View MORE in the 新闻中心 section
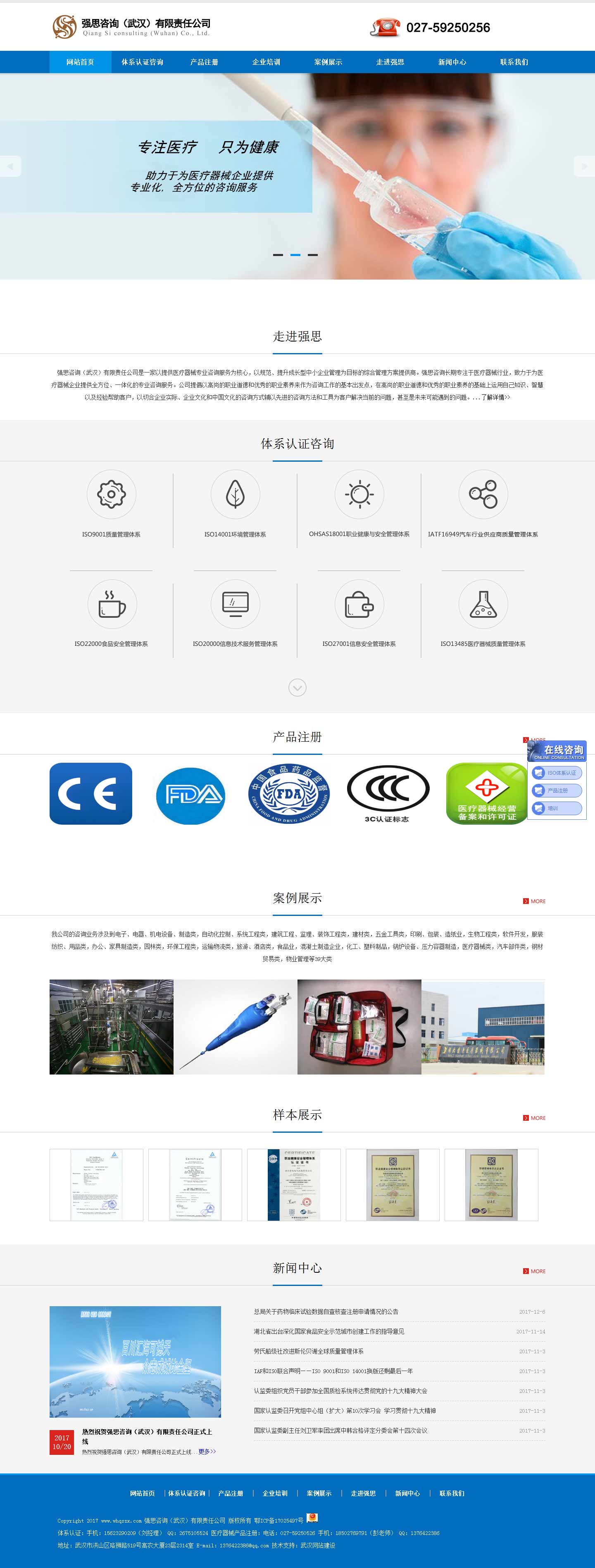Viewport: 595px width, 1568px height. 535,1271
